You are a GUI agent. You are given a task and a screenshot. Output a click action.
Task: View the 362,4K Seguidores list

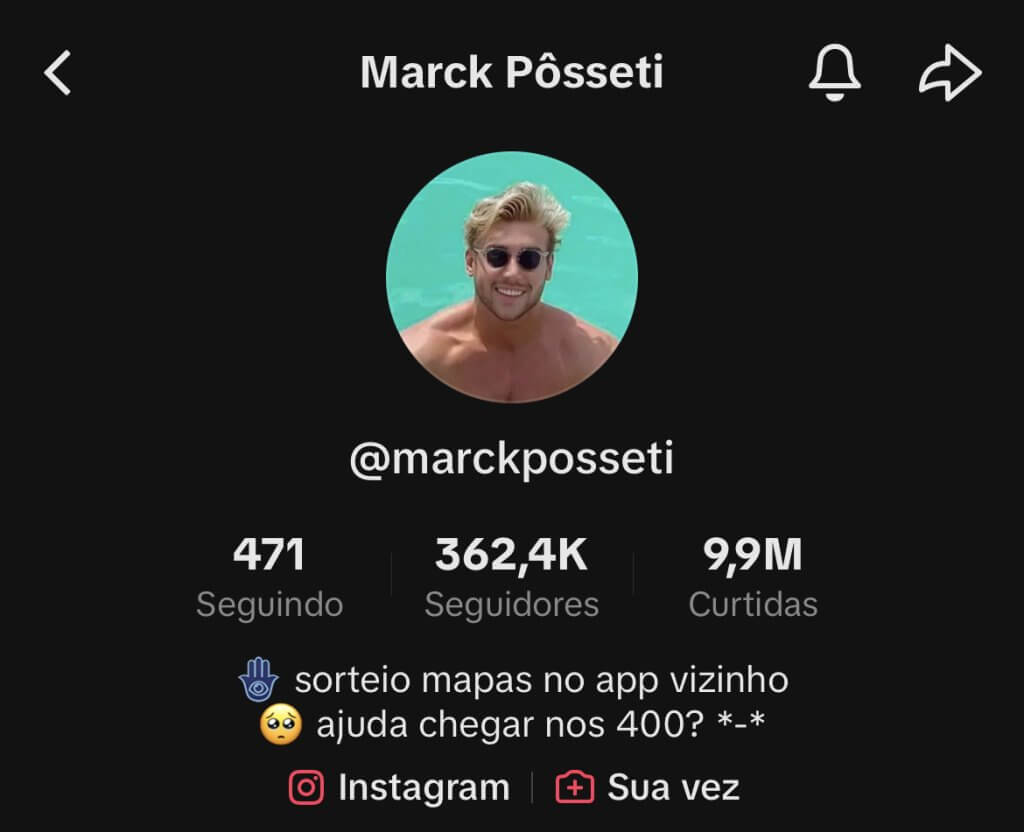tap(511, 577)
